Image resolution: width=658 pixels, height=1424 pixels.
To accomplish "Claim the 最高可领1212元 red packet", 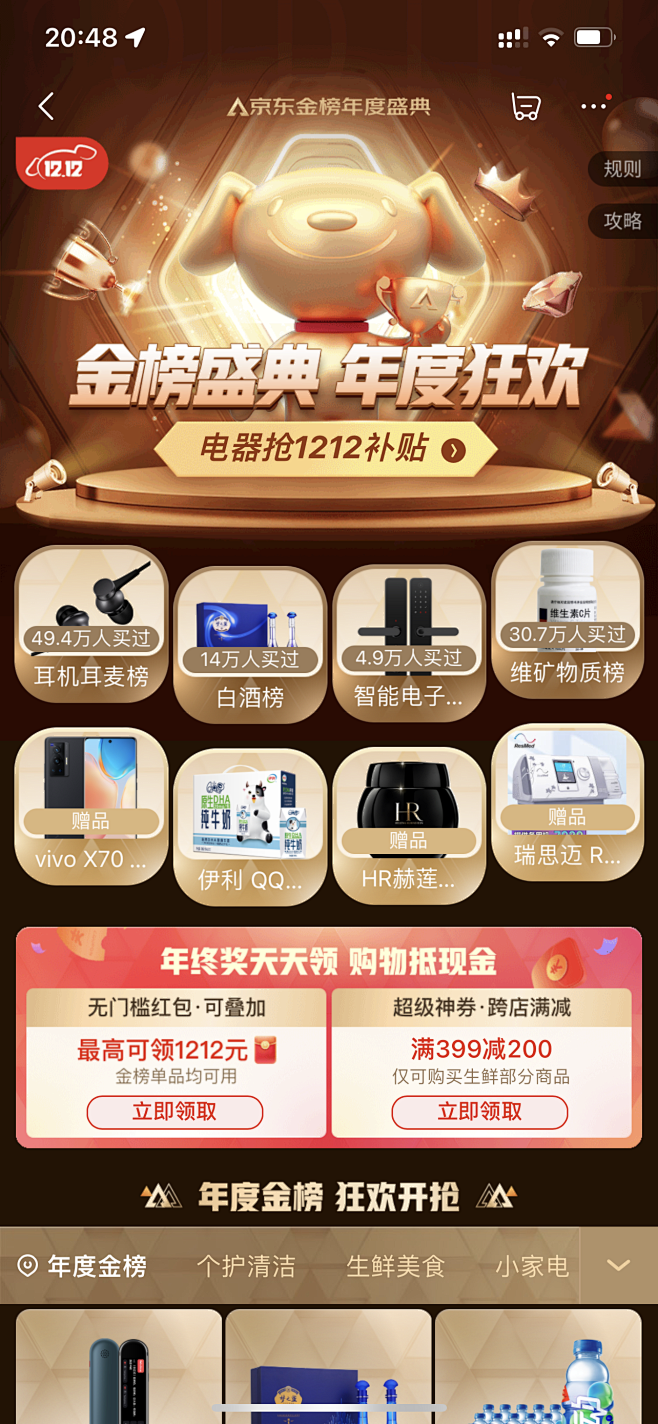I will point(175,1112).
